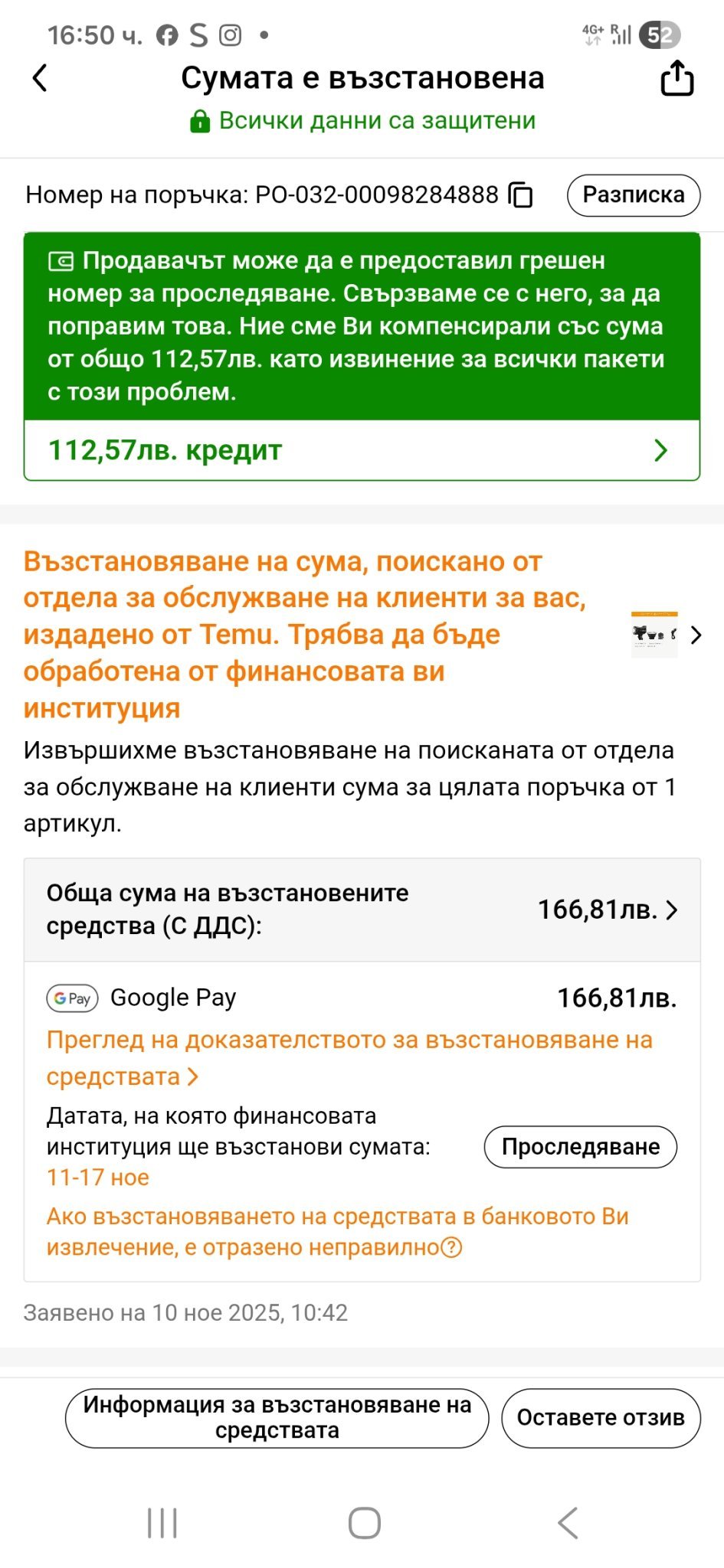
Task: Open Информация за възстановяване на средствата
Action: pyautogui.click(x=277, y=1418)
